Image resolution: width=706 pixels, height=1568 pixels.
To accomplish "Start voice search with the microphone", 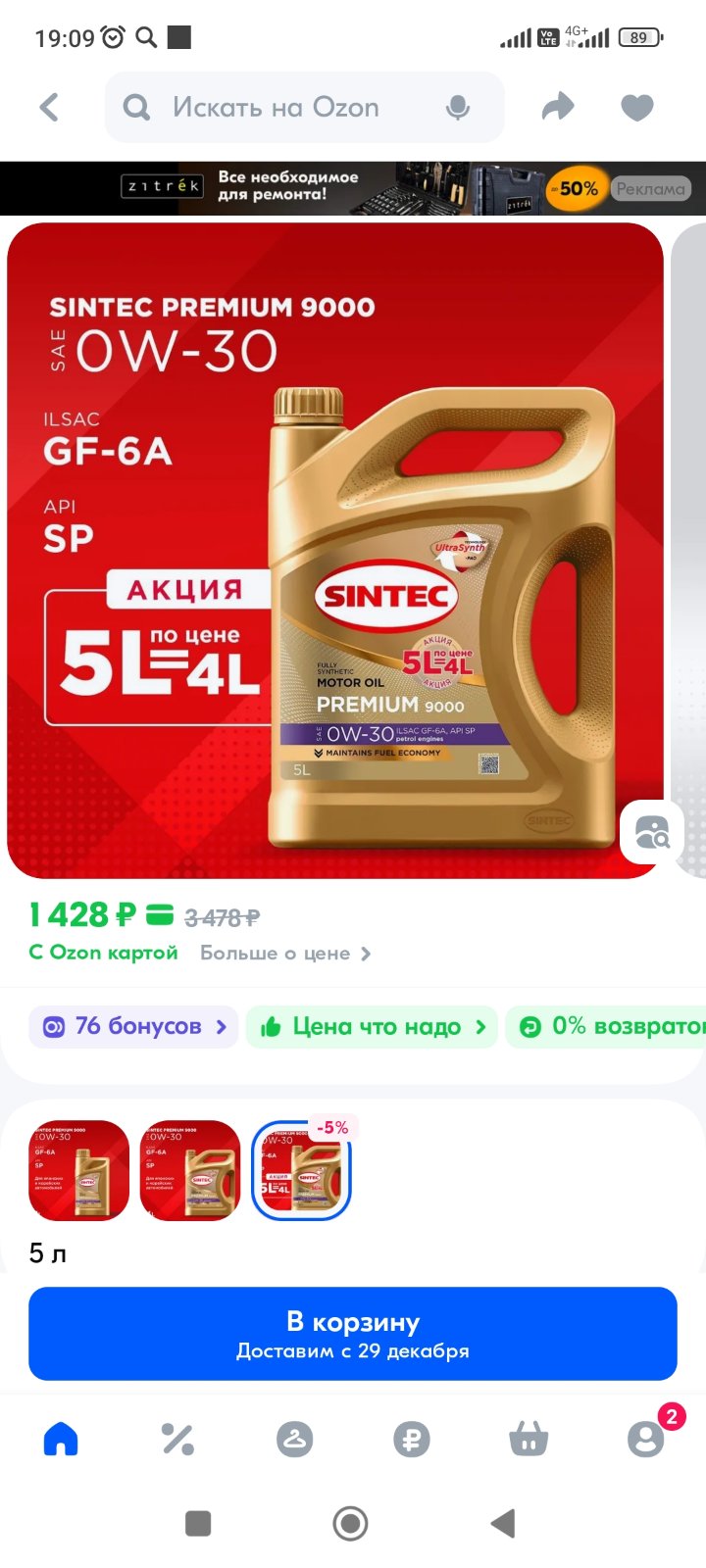I will tap(458, 108).
